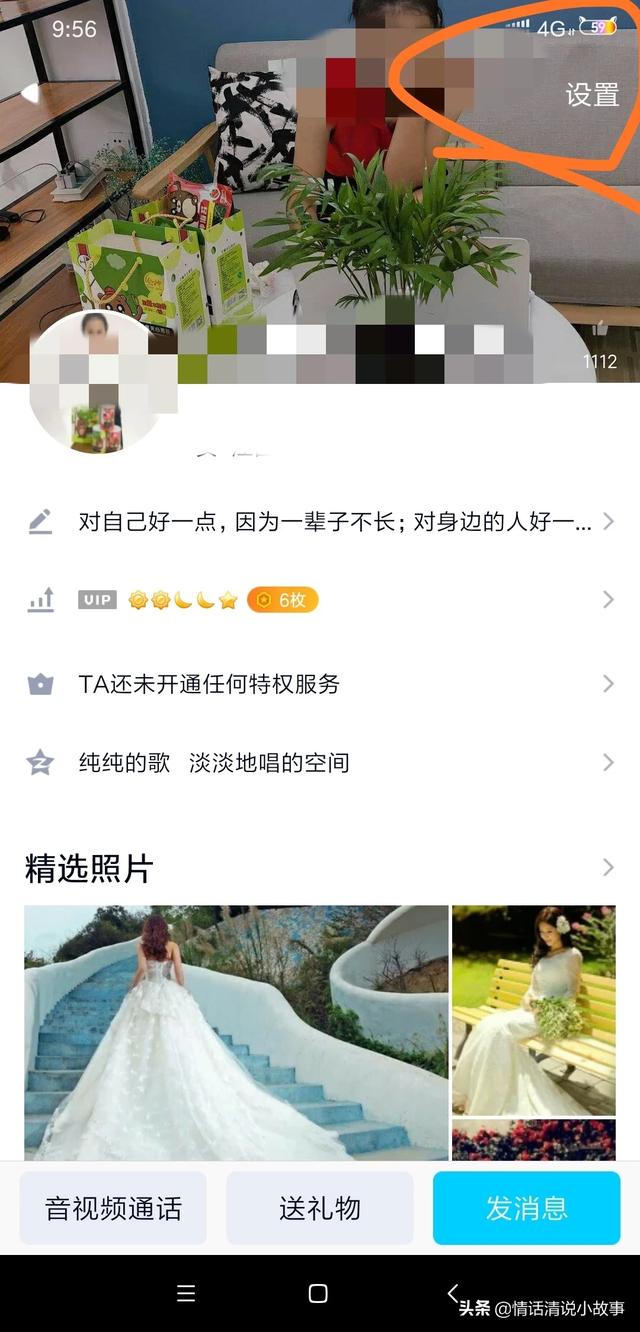Start an 音视频通话
This screenshot has height=1332, width=640.
(113, 1208)
